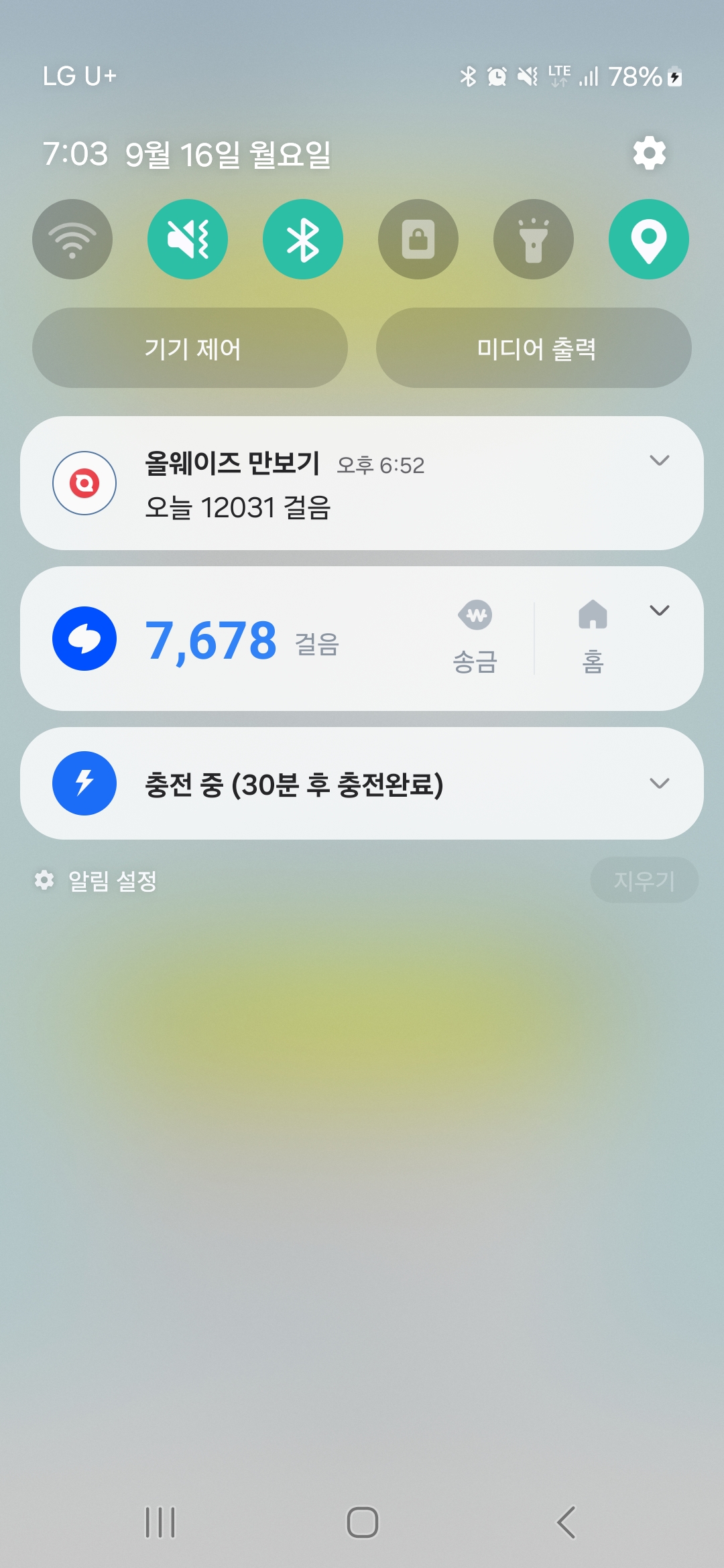Toggle the vibrate sound mode

188,239
